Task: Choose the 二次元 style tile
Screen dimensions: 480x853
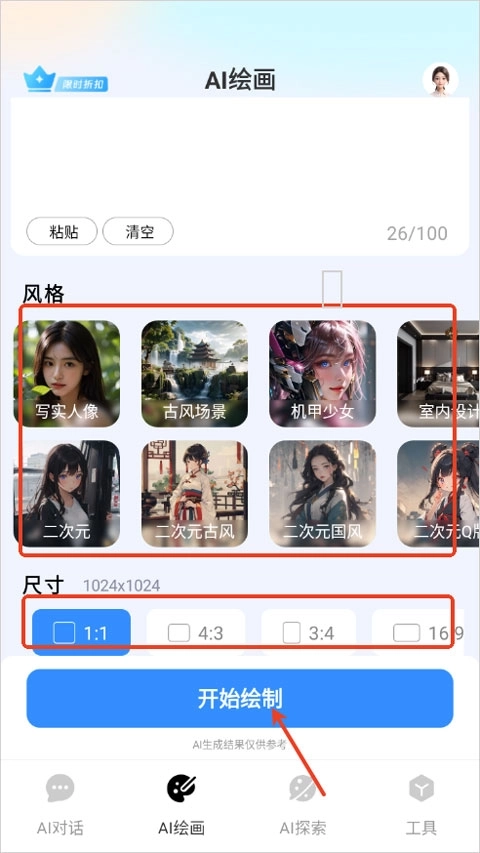Action: point(66,493)
